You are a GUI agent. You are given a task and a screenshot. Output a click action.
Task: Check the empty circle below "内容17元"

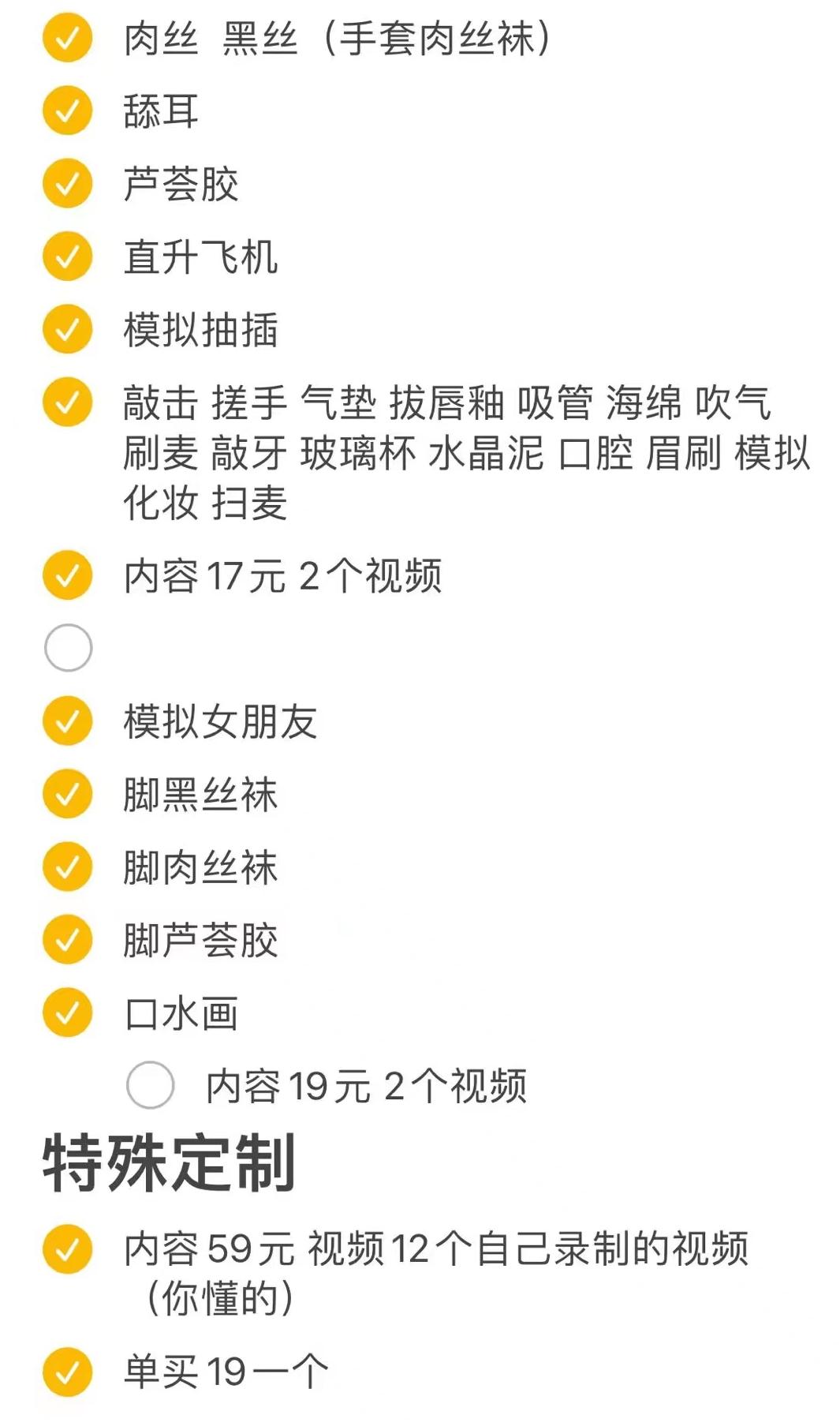point(67,647)
